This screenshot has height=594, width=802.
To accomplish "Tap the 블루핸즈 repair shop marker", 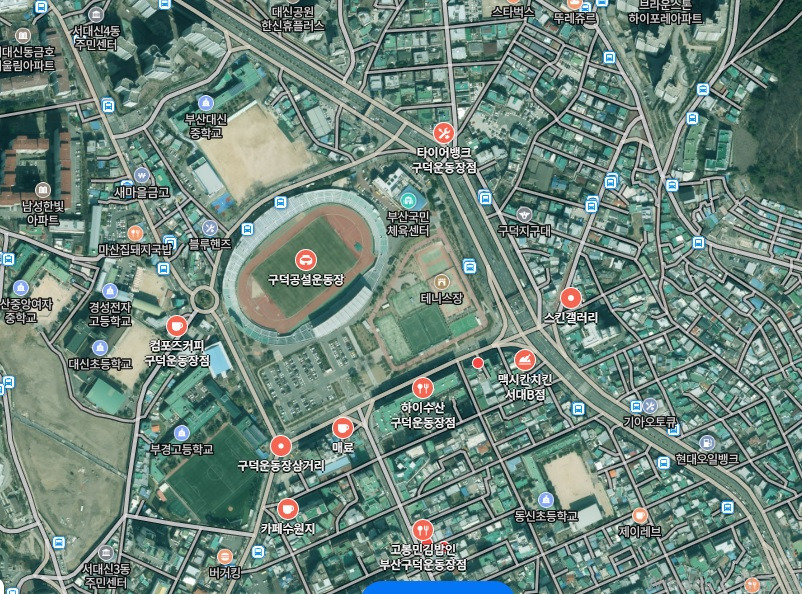I will pos(210,228).
